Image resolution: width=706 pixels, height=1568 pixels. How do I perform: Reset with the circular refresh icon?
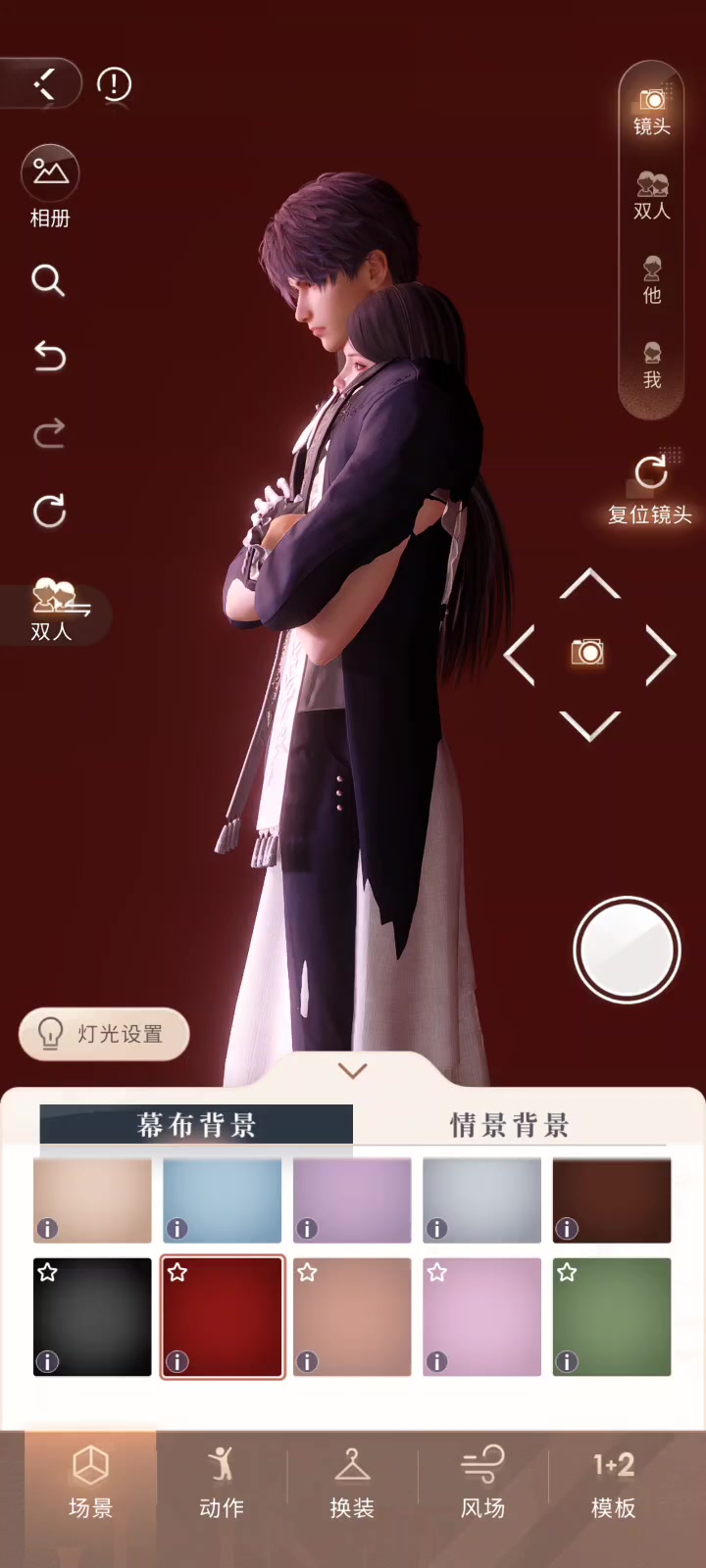49,511
